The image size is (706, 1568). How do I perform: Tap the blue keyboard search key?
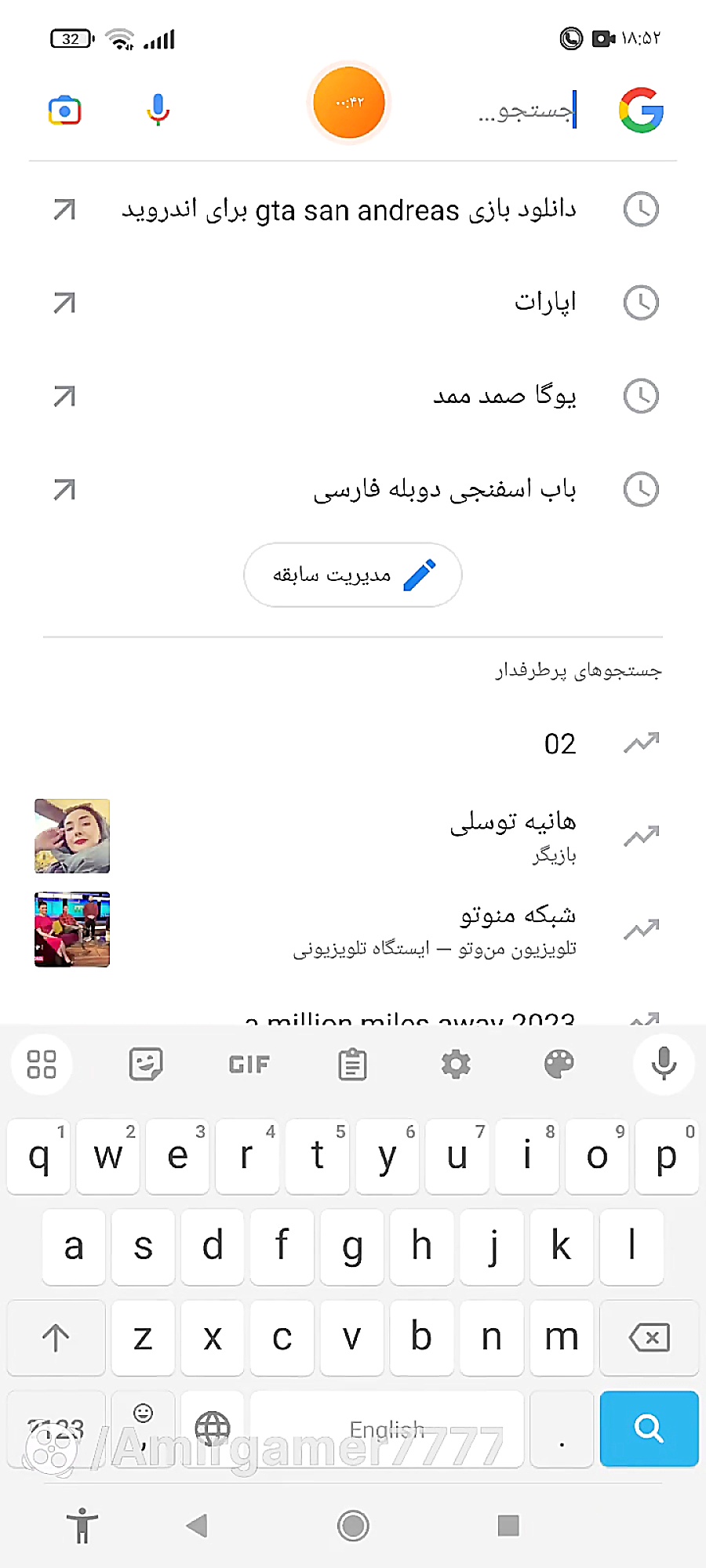pyautogui.click(x=649, y=1428)
